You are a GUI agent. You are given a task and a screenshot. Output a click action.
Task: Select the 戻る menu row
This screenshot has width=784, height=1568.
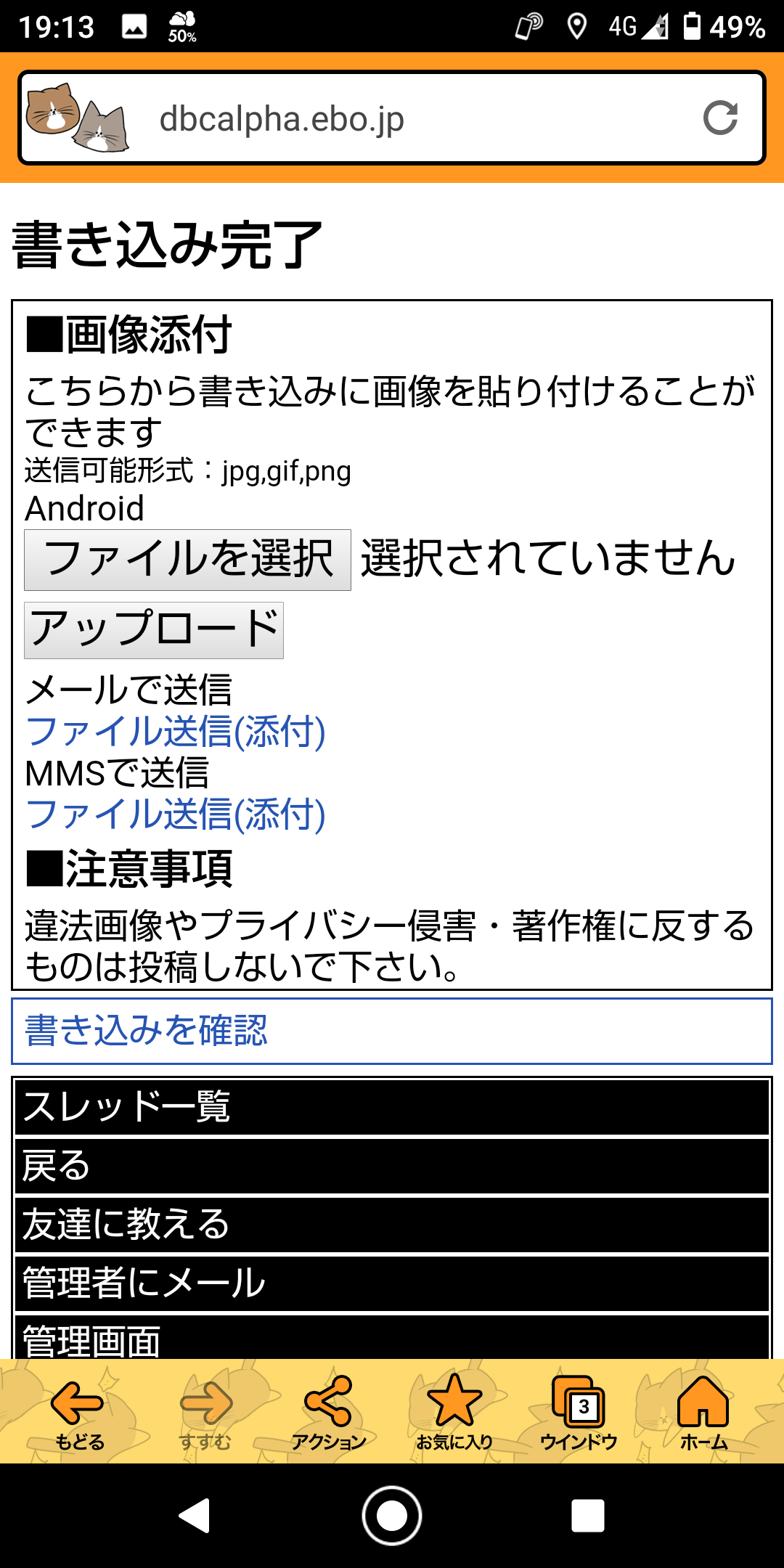pos(392,1166)
